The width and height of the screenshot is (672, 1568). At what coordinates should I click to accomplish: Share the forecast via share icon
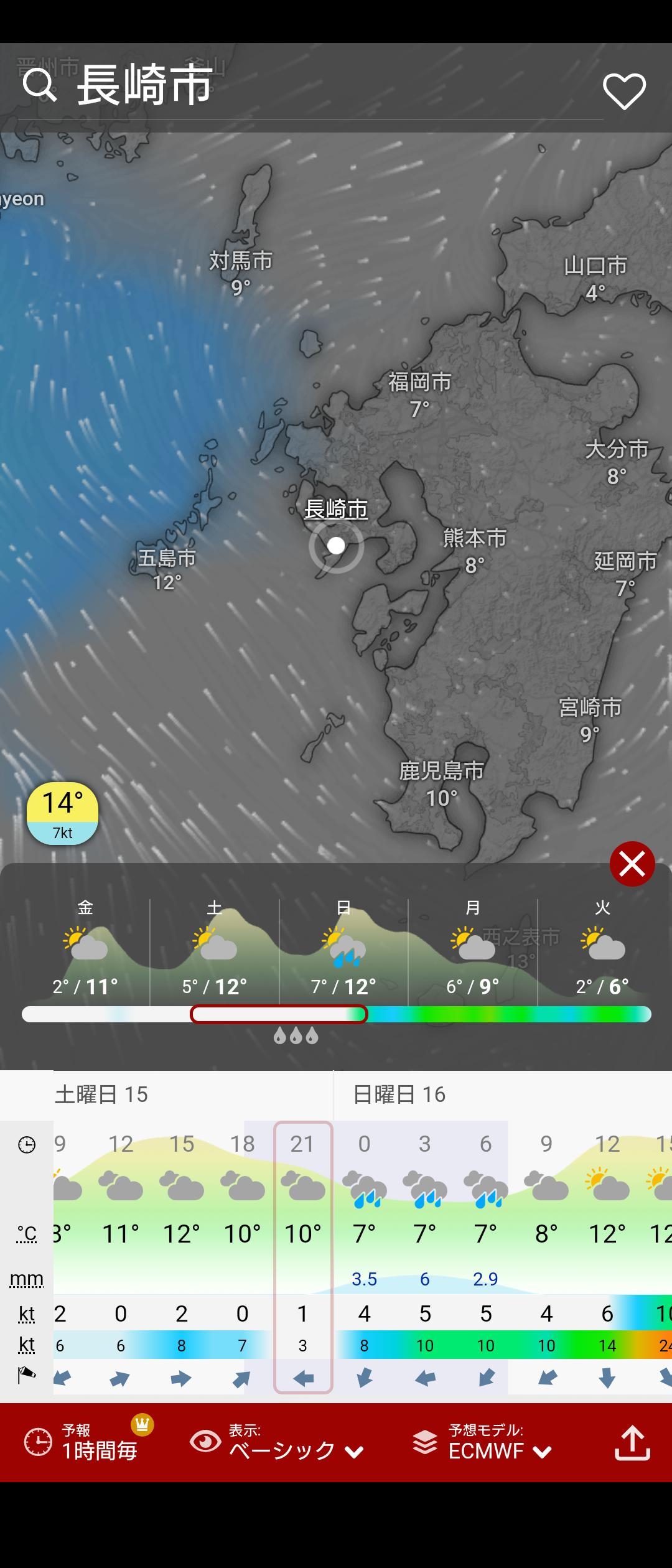[x=632, y=1442]
